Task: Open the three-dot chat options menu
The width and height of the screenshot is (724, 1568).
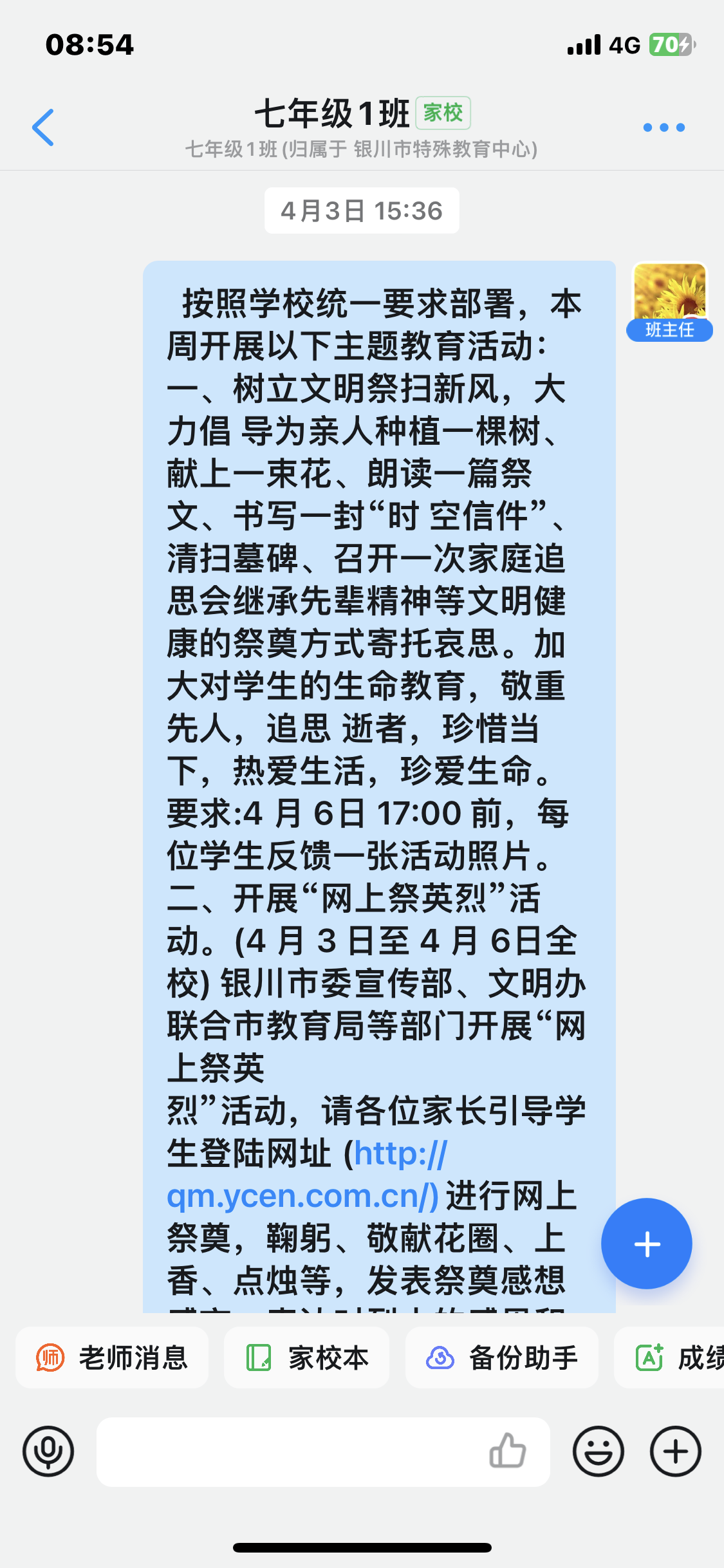Action: [664, 127]
